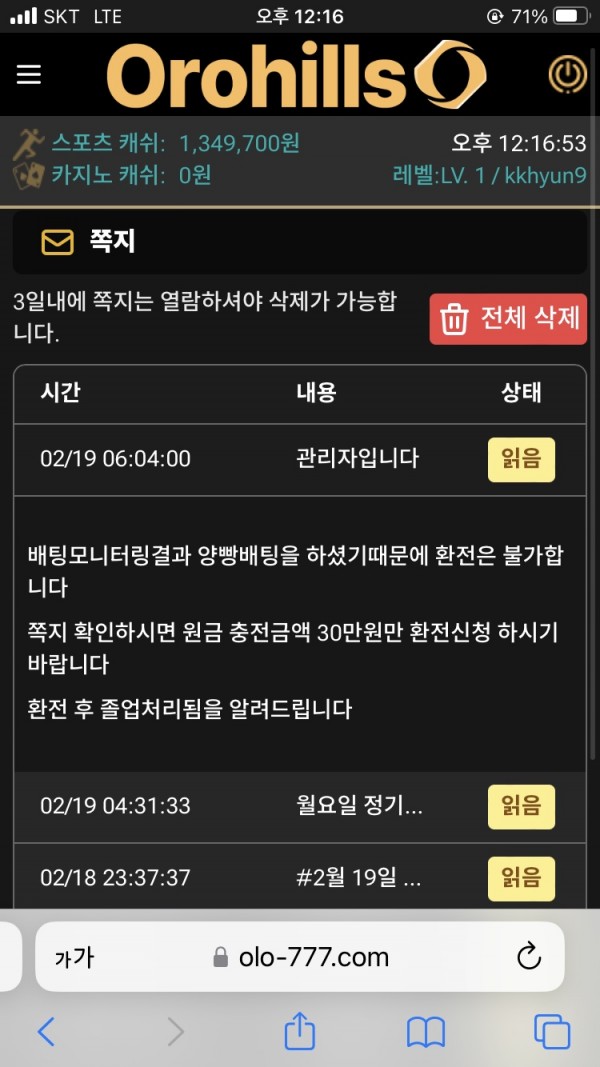Open the 월요일 정기 message
This screenshot has width=600, height=1067.
359,806
